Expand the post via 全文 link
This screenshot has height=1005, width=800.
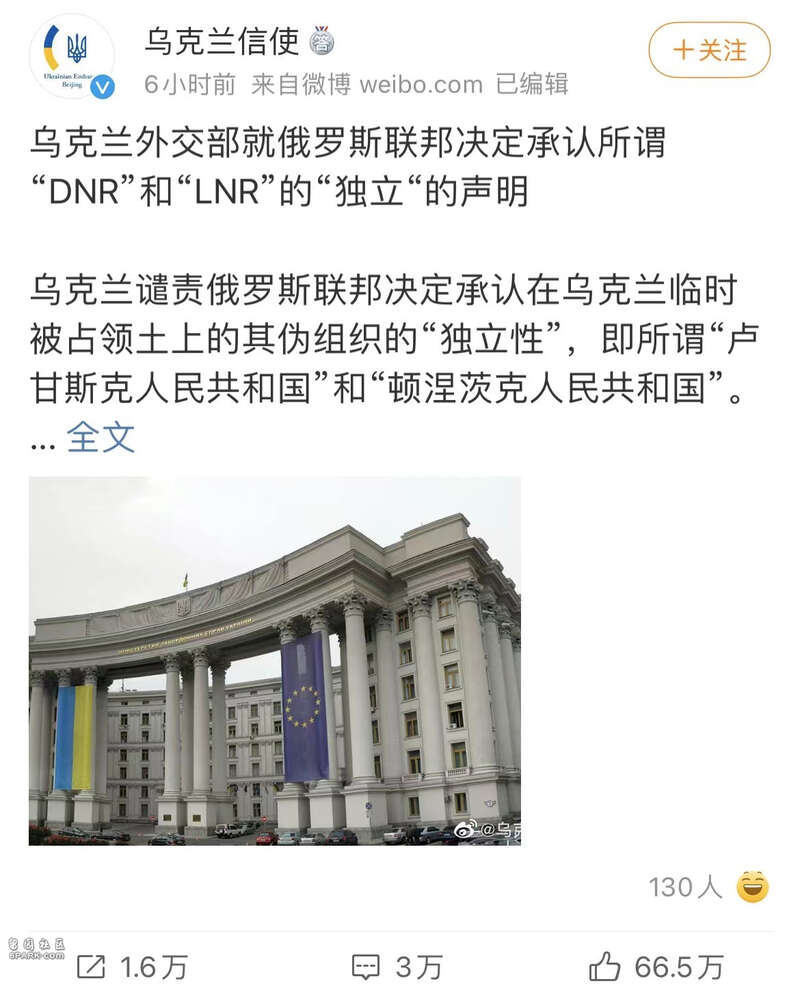100,437
